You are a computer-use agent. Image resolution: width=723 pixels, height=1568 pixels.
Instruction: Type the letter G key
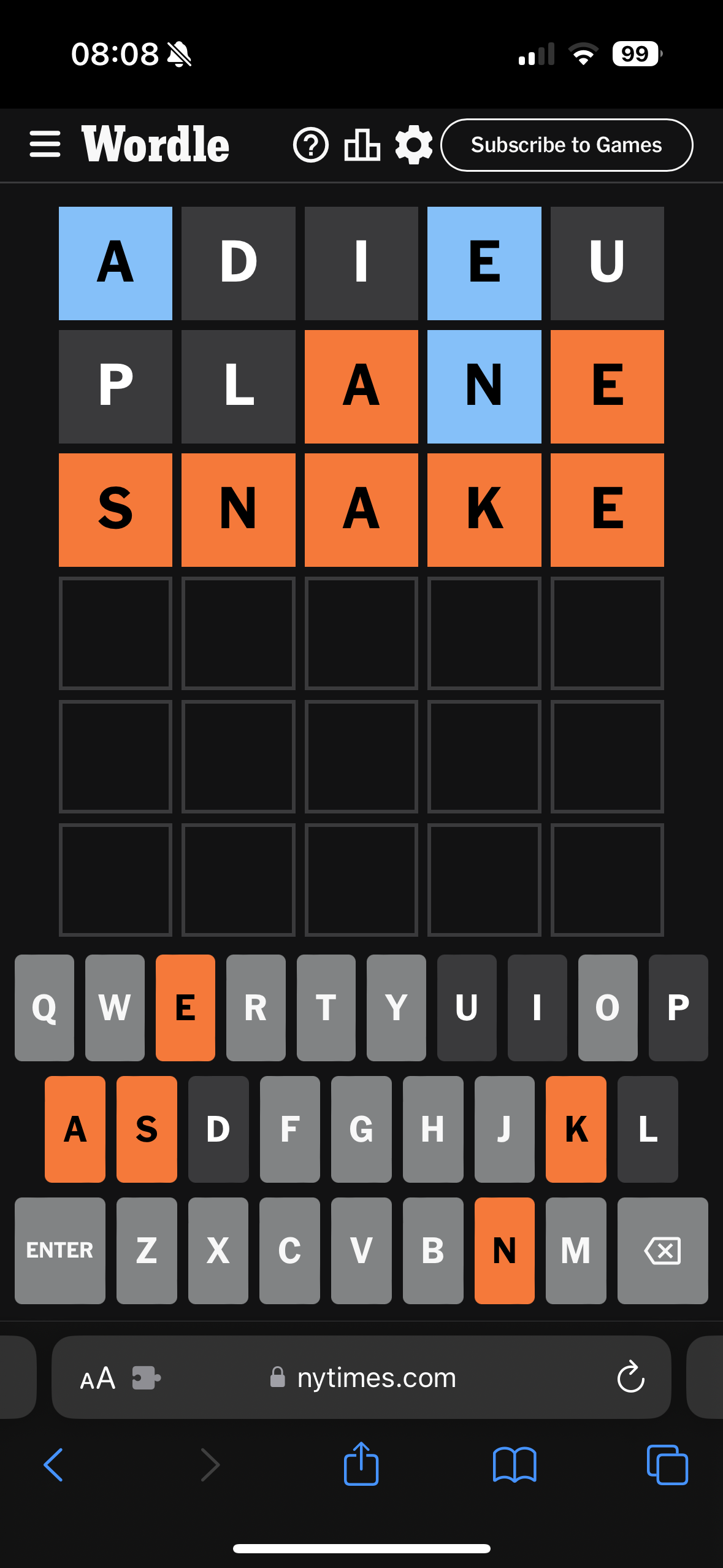pyautogui.click(x=361, y=1129)
